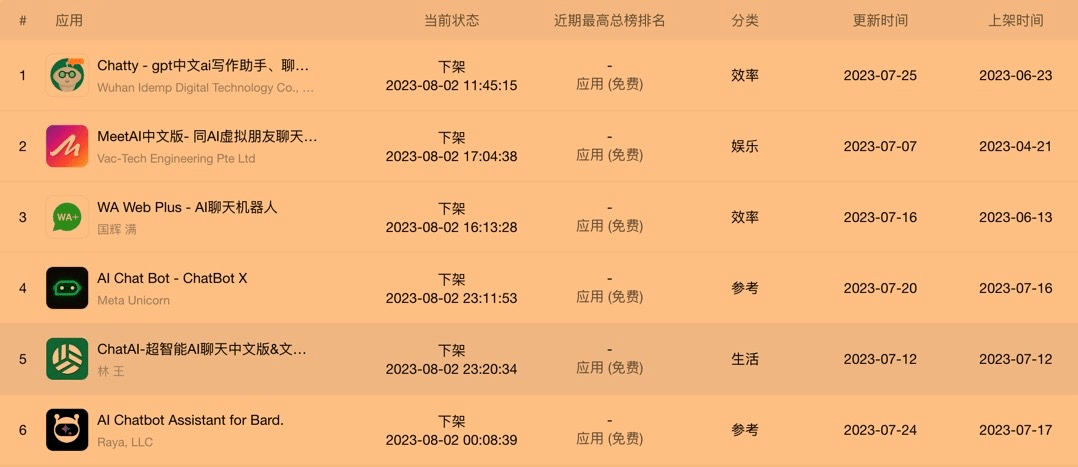Viewport: 1078px width, 467px height.
Task: Open the Chatty gpt中文ai写作助手 app row
Action: click(x=203, y=66)
